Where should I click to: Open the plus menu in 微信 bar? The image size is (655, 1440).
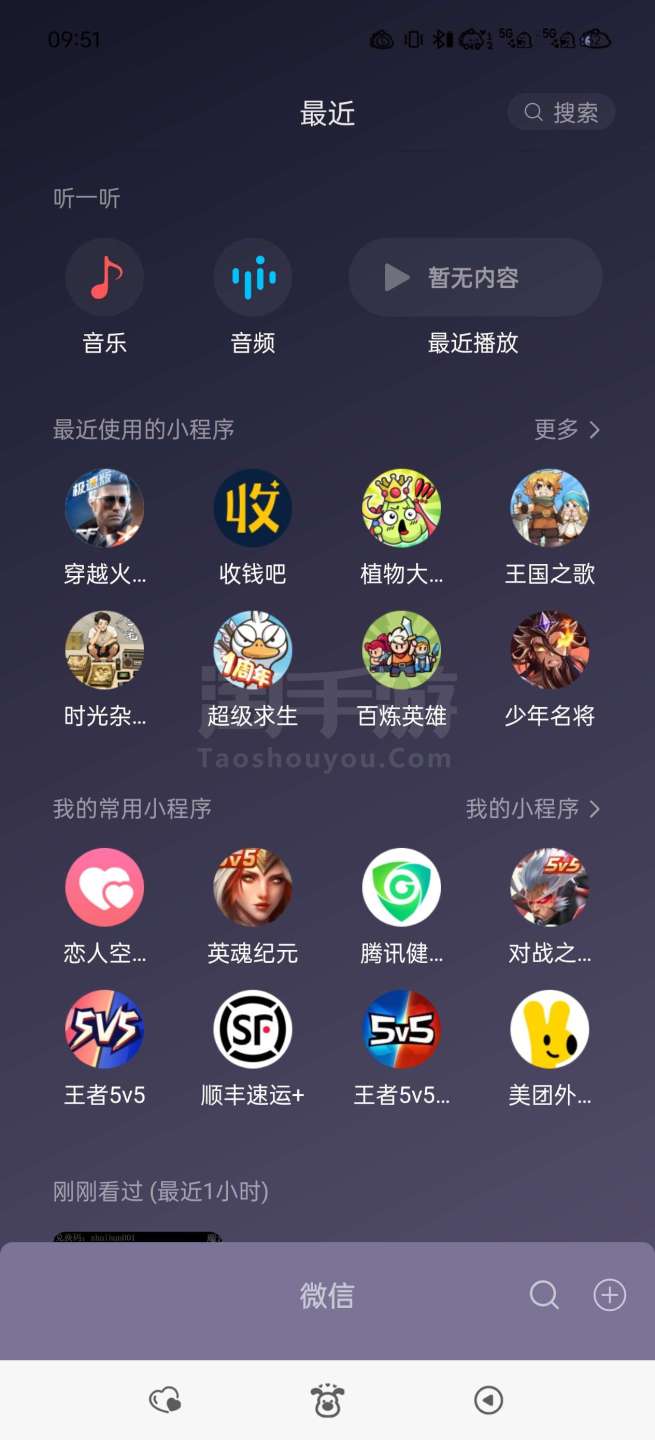coord(609,1295)
